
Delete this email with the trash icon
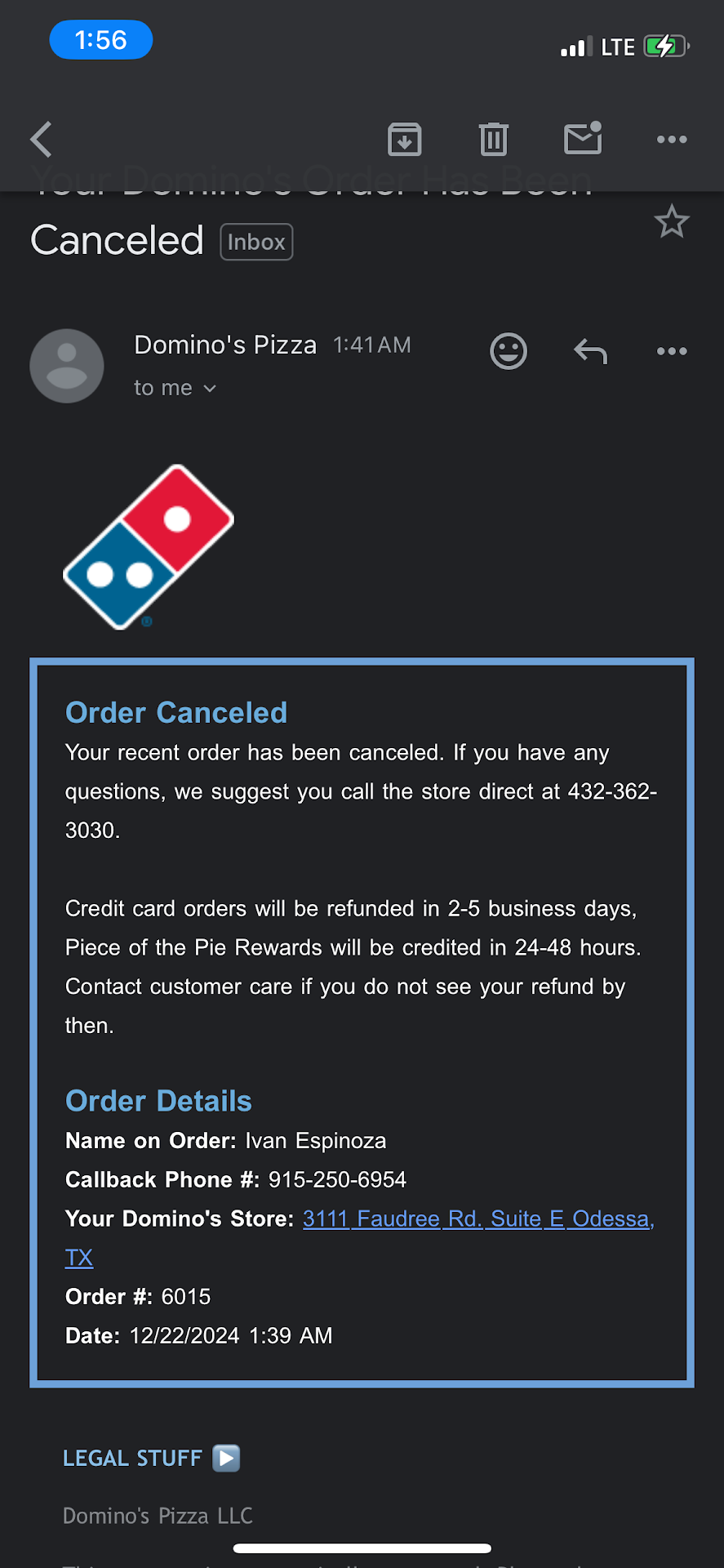(x=493, y=140)
